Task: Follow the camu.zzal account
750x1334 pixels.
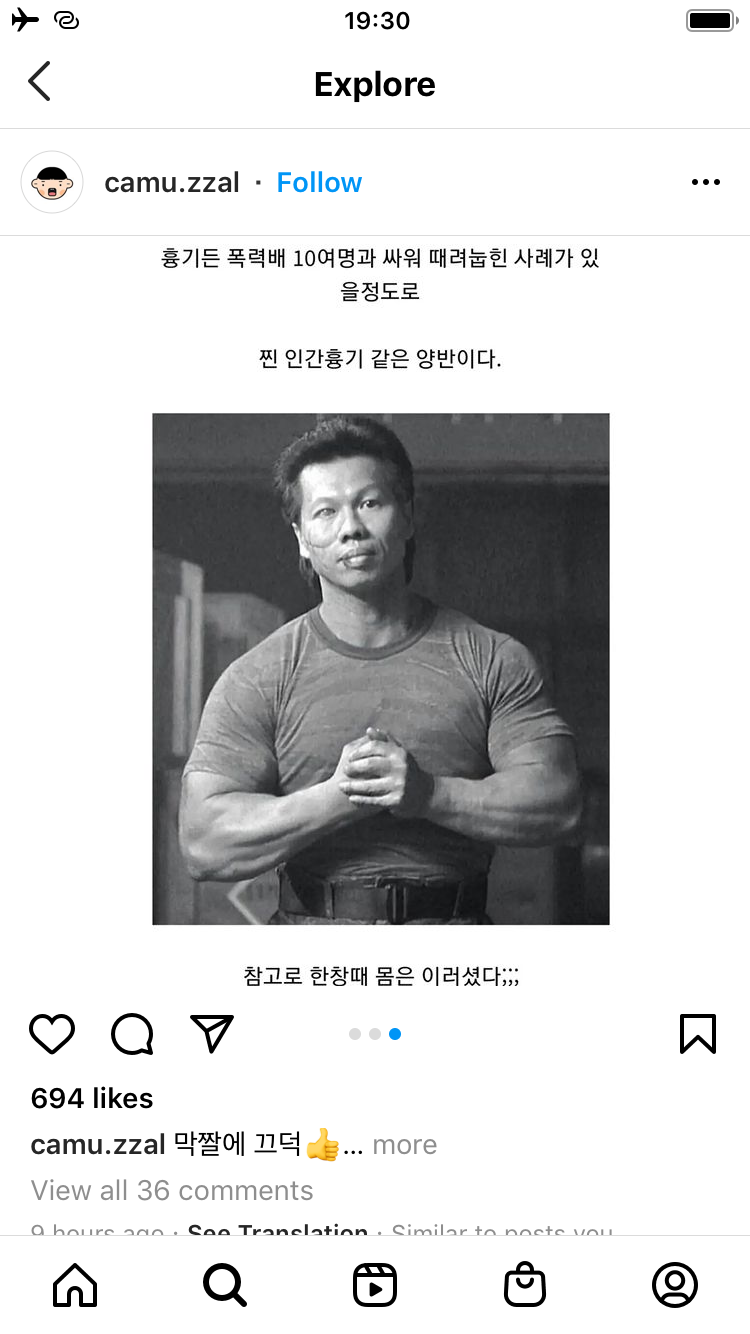Action: tap(319, 182)
